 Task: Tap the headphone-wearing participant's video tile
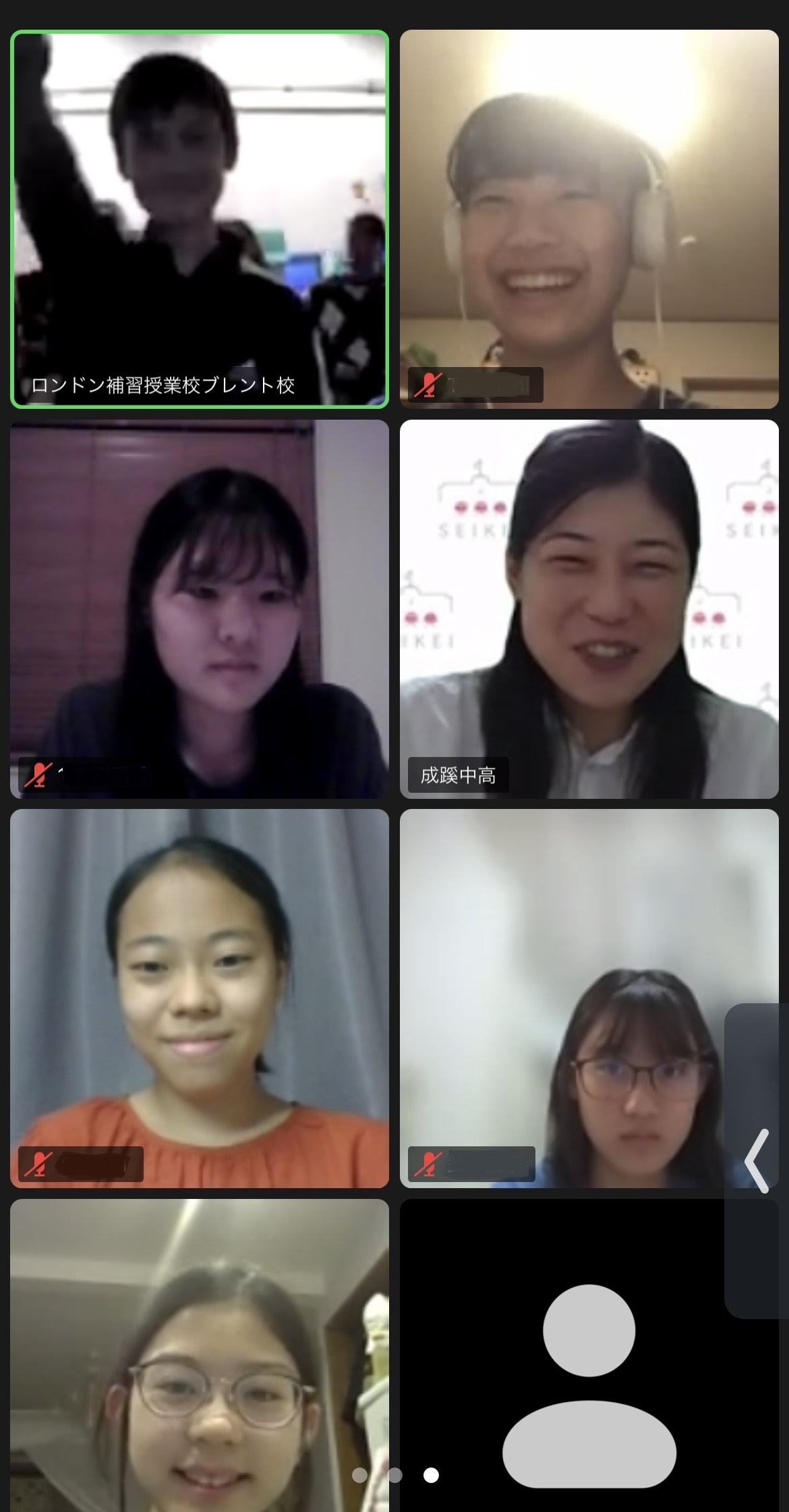(589, 219)
